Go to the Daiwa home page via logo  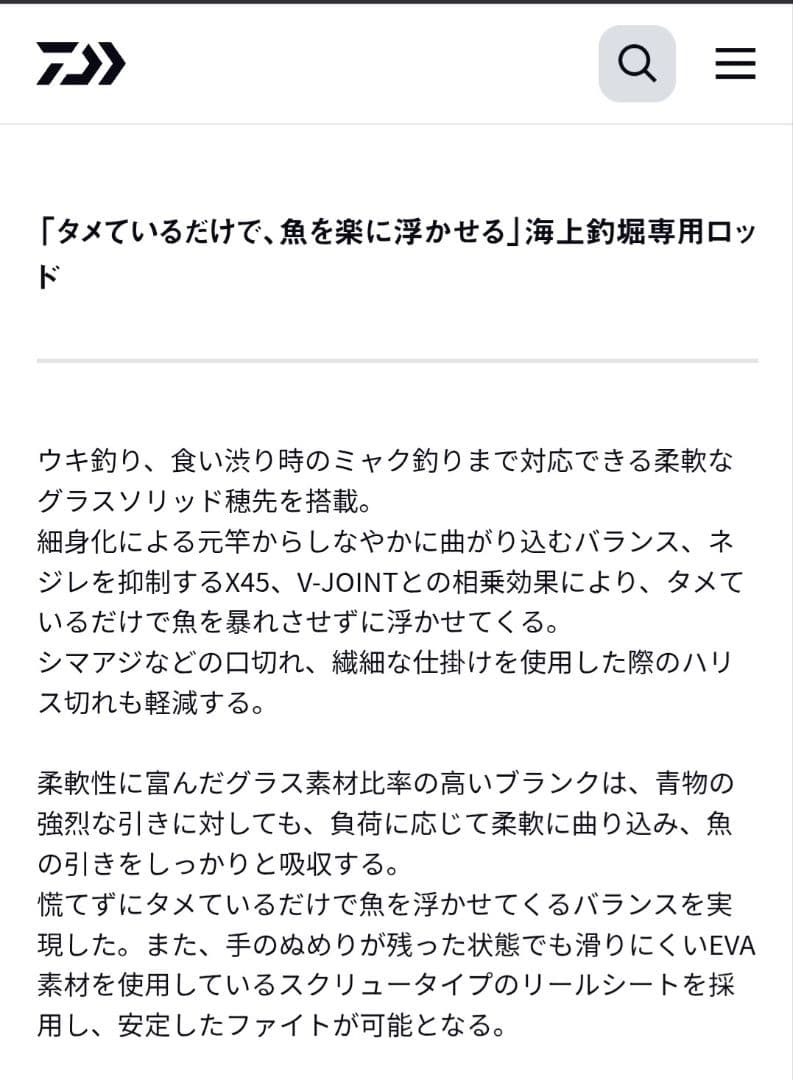click(81, 64)
